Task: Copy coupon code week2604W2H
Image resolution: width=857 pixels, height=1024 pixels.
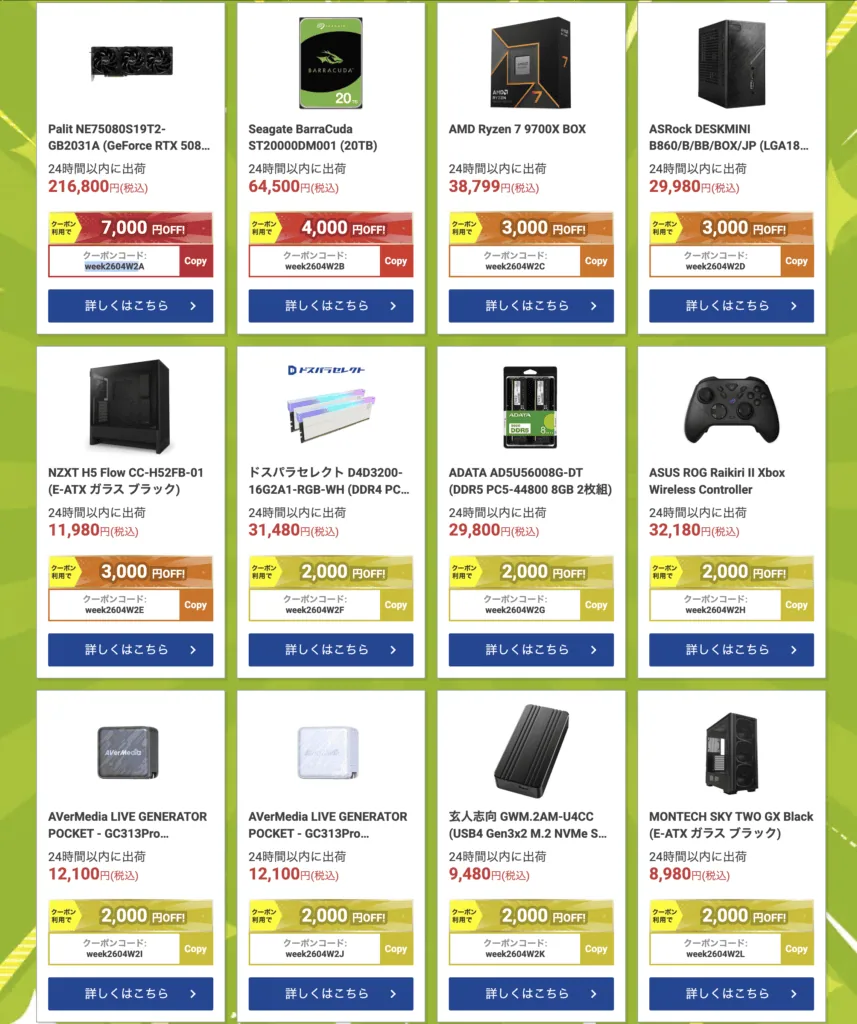Action: pyautogui.click(x=796, y=605)
